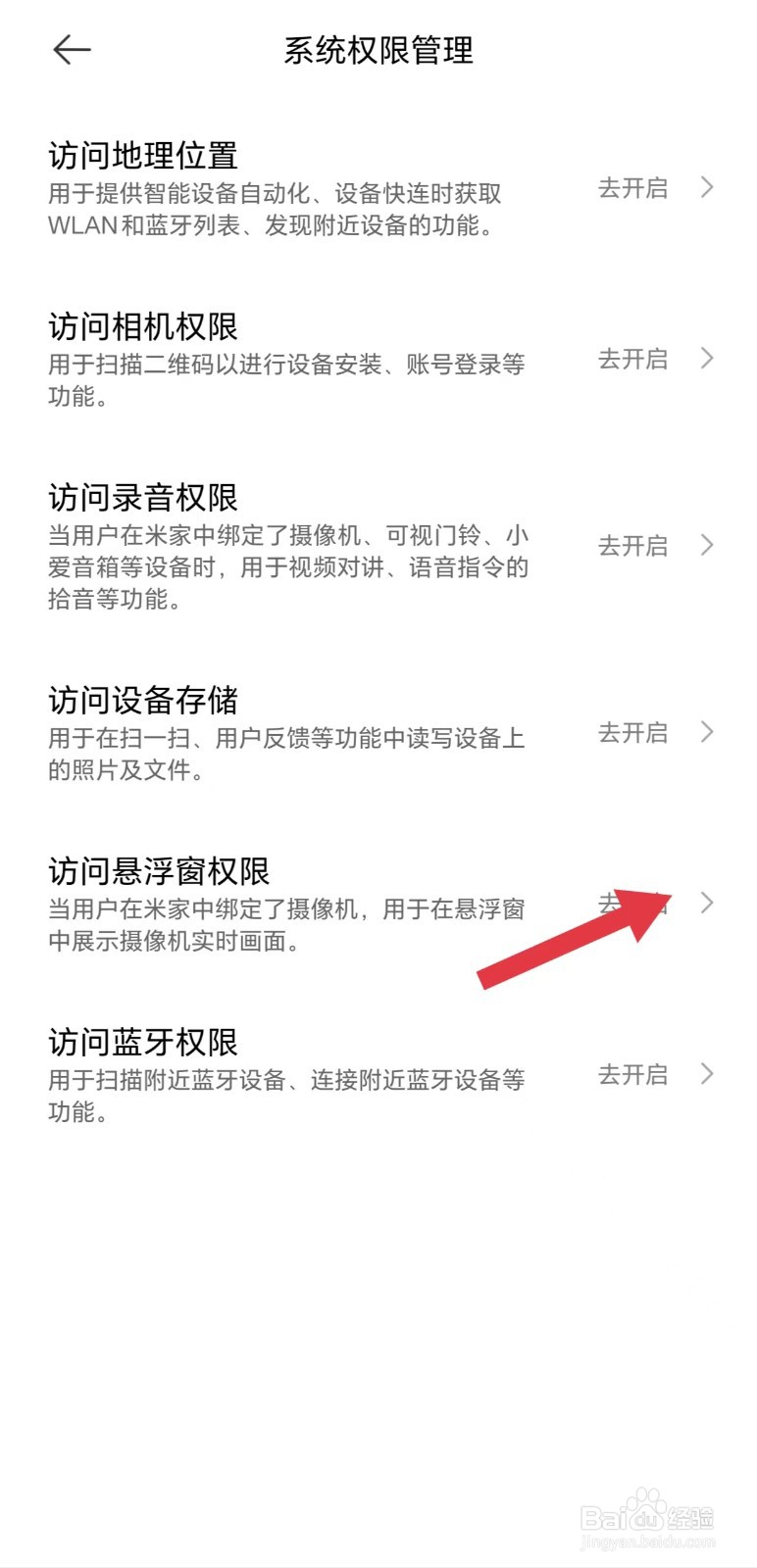The width and height of the screenshot is (757, 1568).
Task: Click the chevron beside 访问设备存储 row
Action: pyautogui.click(x=708, y=732)
